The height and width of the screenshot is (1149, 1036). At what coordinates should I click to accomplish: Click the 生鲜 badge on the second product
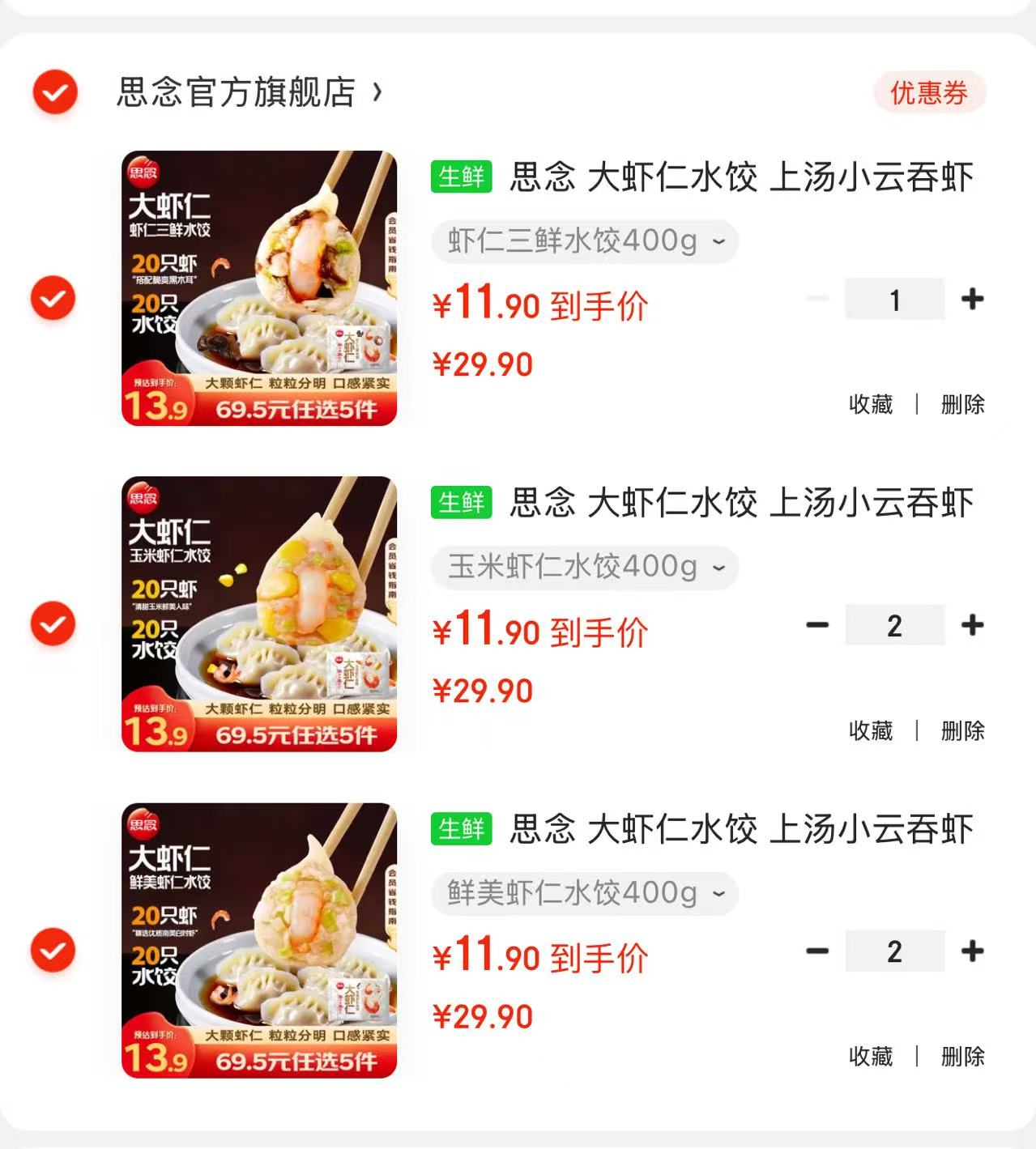click(460, 504)
